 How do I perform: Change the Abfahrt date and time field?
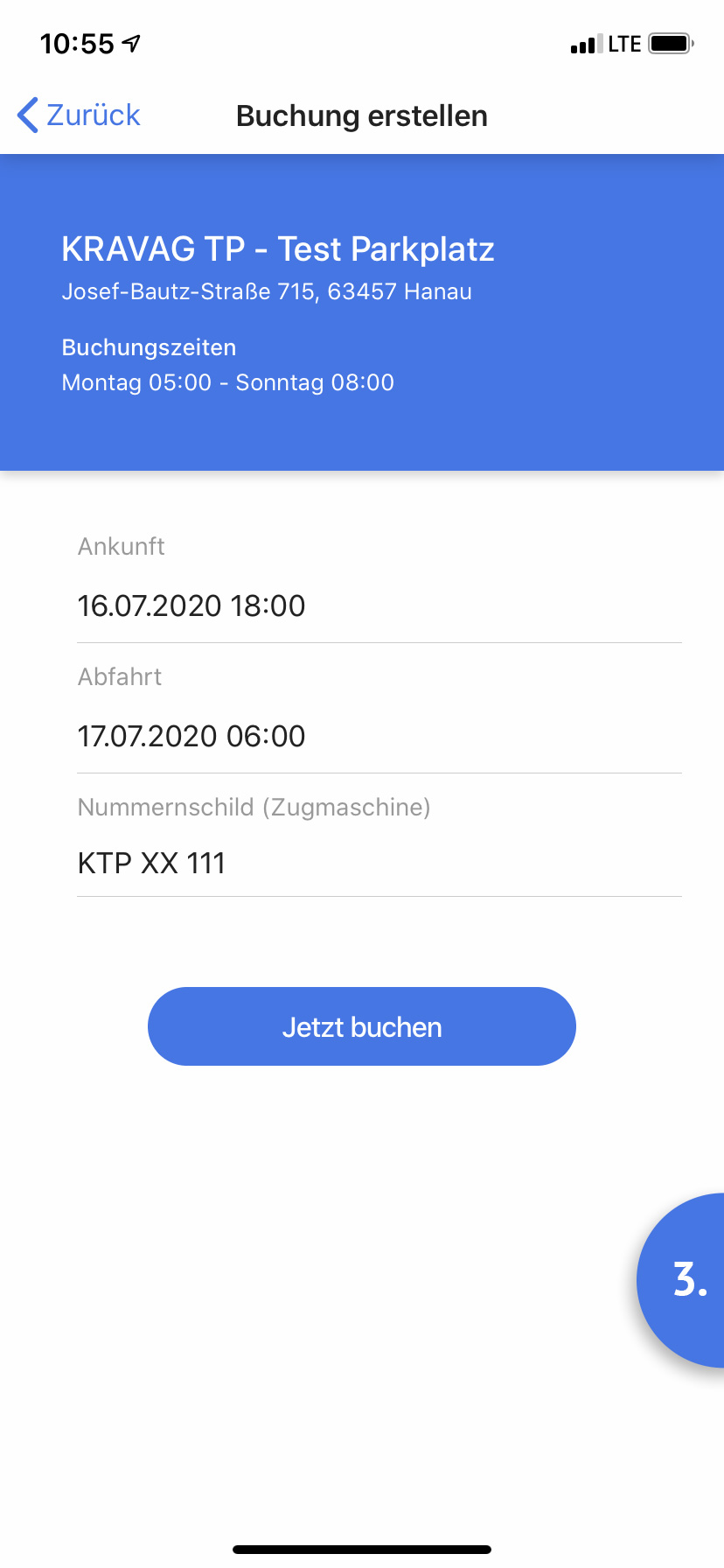pyautogui.click(x=379, y=736)
